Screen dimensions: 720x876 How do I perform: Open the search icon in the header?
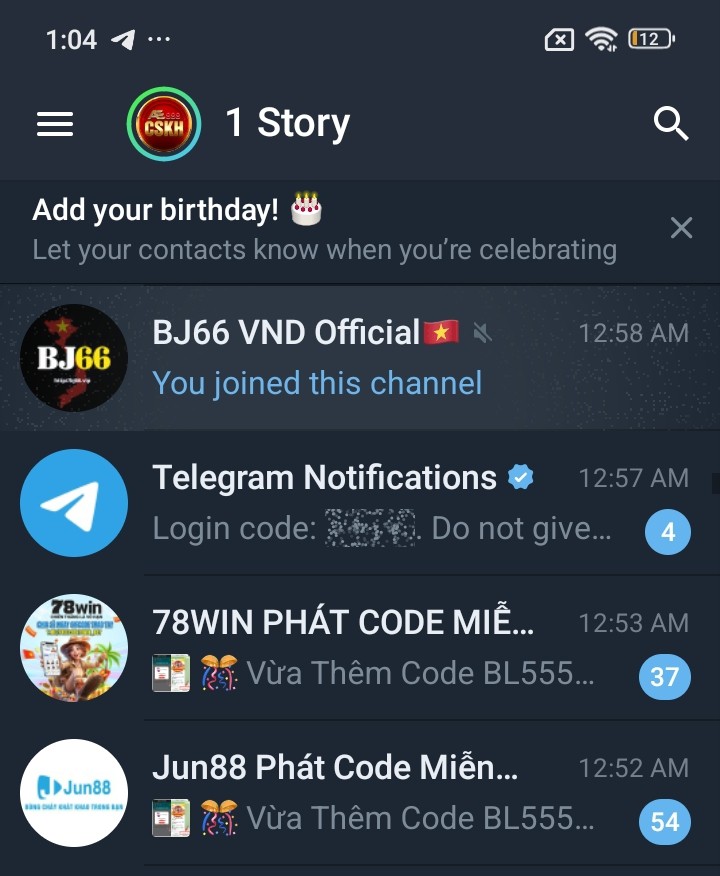pos(671,123)
